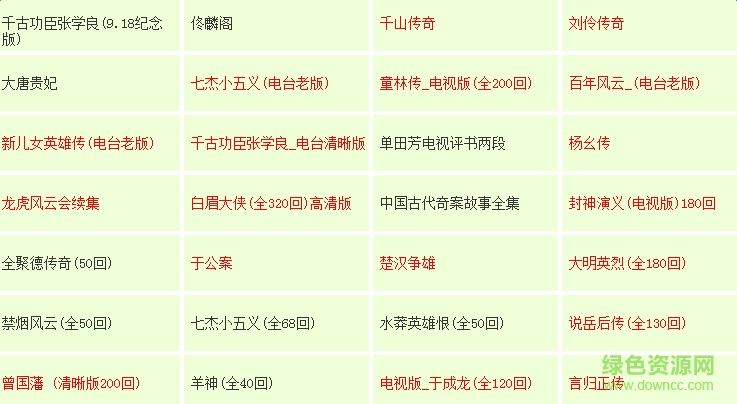Open 说岳后传(全130回)
This screenshot has width=737, height=404.
(627, 323)
